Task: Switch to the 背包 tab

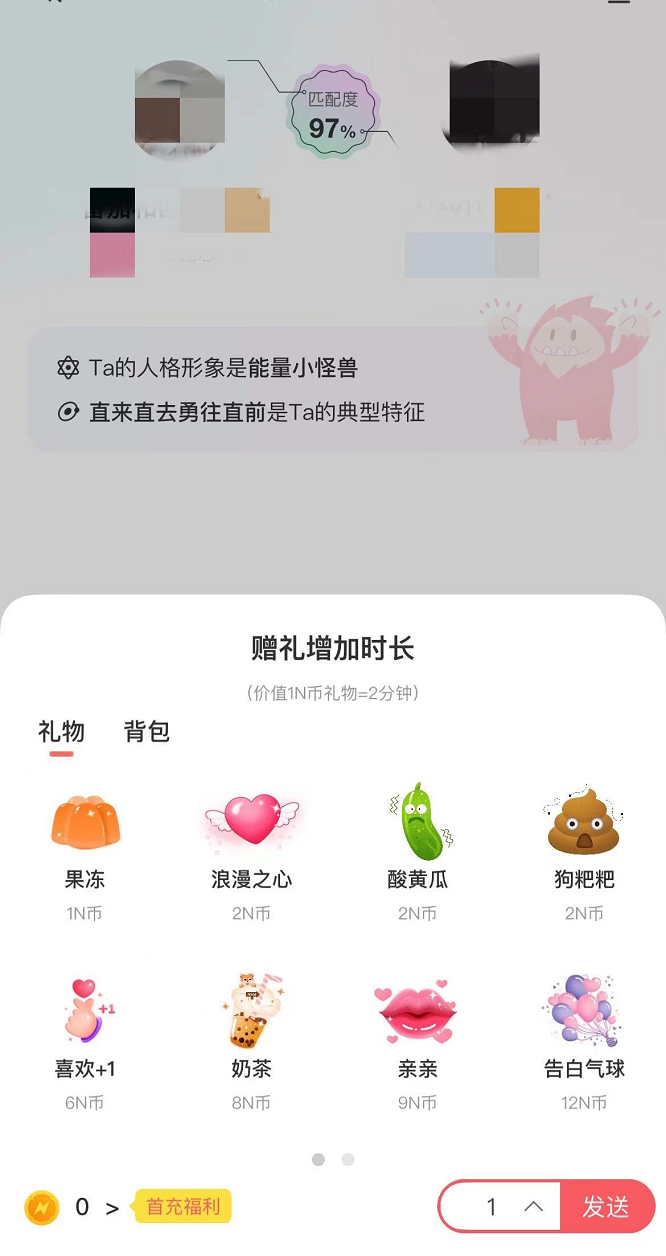Action: (x=147, y=732)
